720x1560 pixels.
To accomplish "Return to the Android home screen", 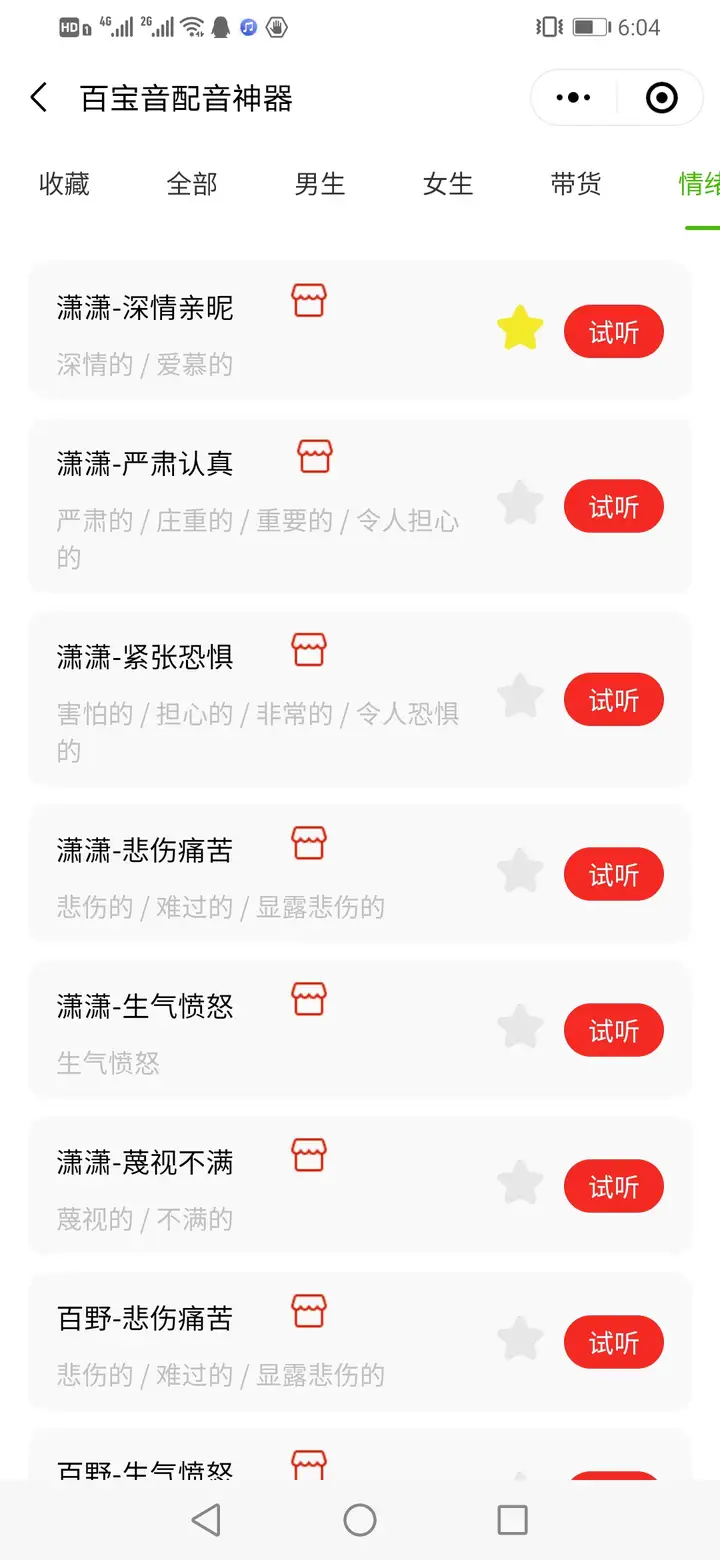I will [360, 1520].
